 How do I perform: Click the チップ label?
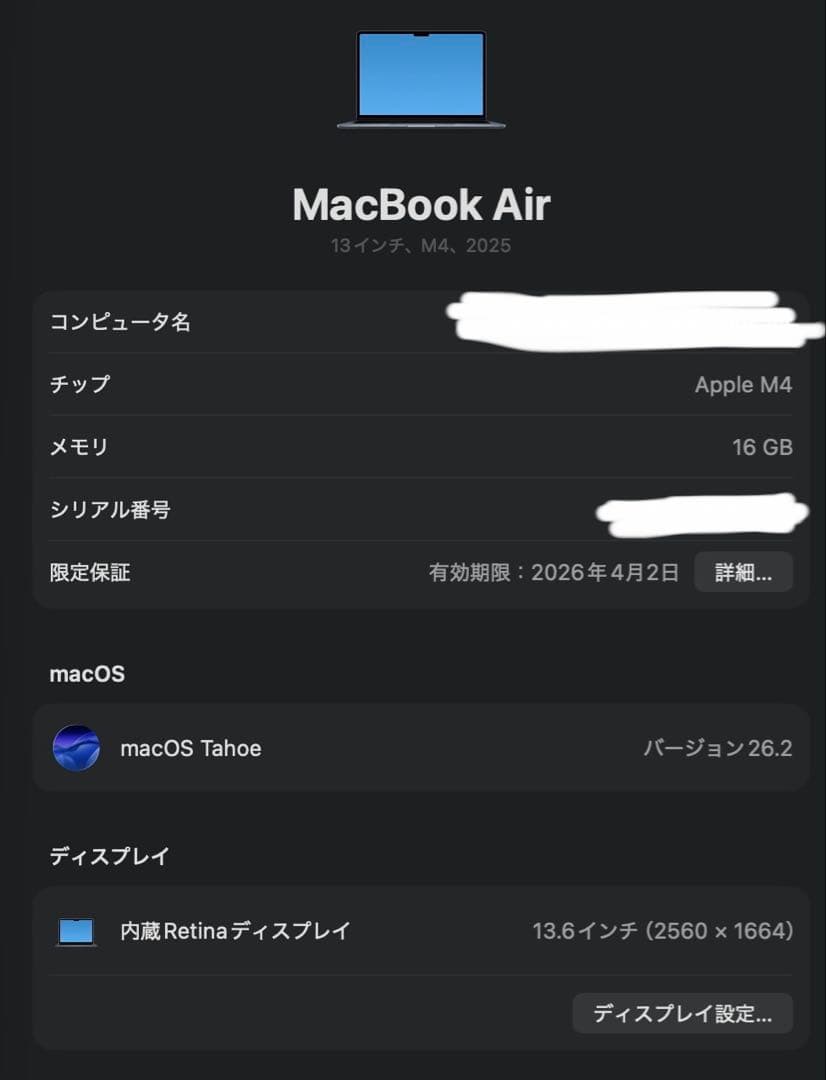(80, 384)
